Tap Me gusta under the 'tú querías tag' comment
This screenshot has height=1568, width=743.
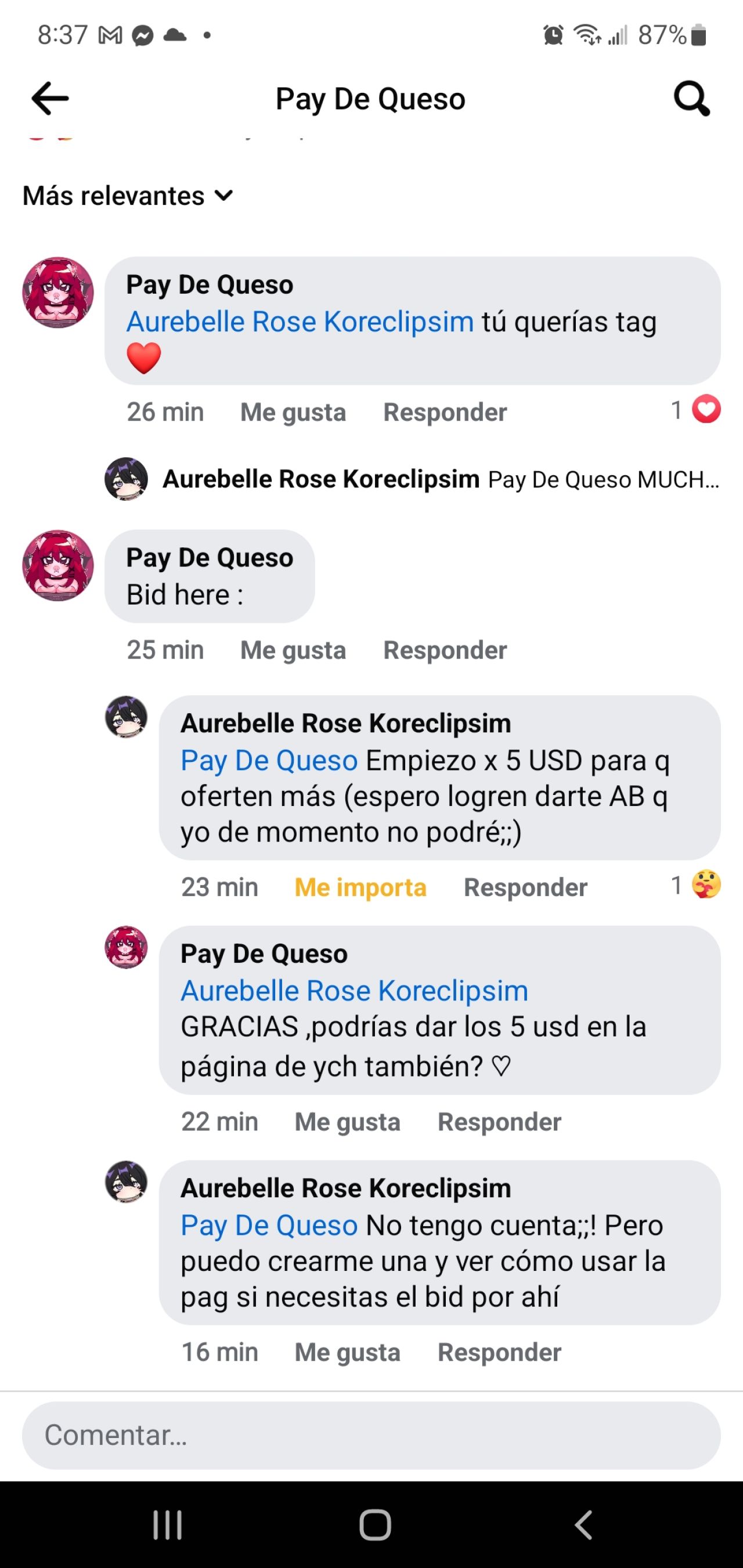click(x=293, y=412)
